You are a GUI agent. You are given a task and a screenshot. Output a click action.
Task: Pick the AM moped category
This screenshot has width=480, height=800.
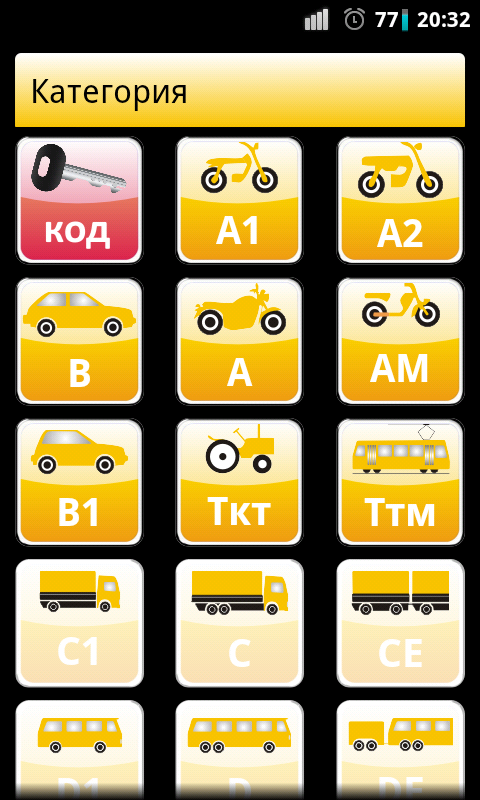tap(400, 341)
